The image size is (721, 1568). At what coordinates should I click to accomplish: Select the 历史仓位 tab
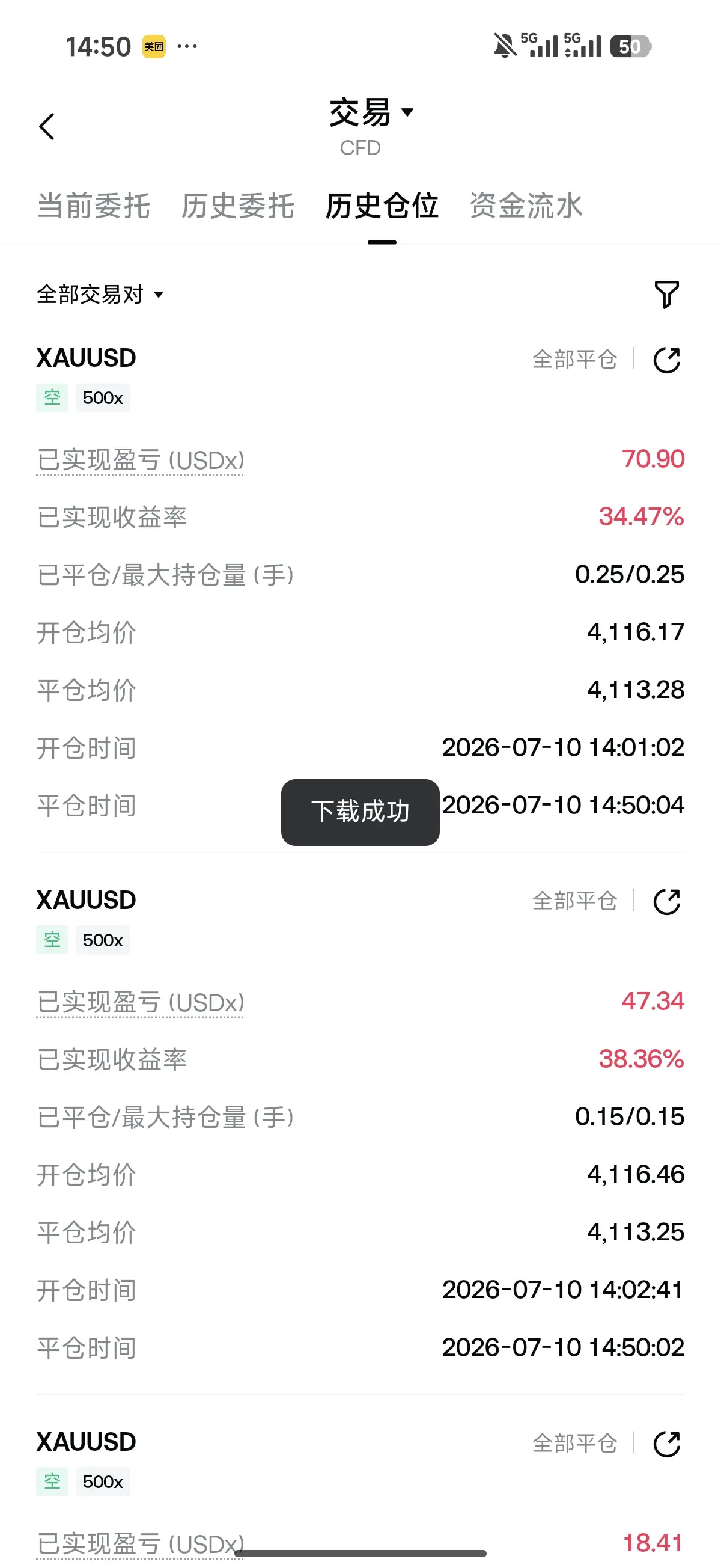(382, 206)
